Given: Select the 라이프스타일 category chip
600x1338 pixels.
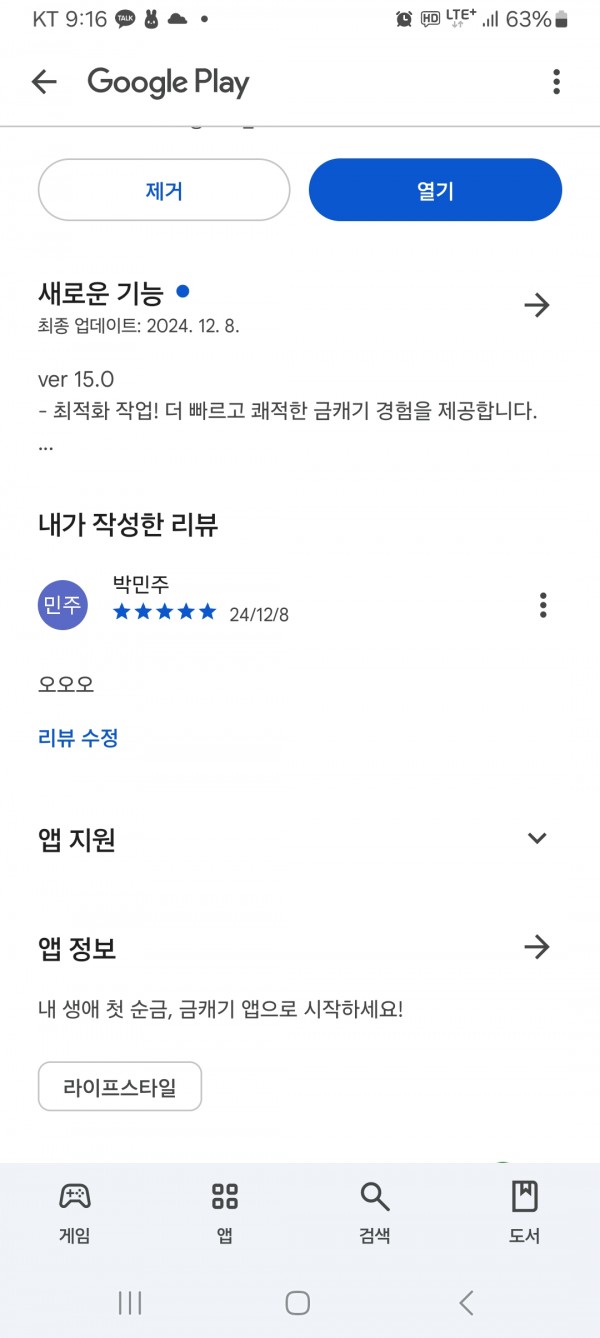Looking at the screenshot, I should point(120,1087).
